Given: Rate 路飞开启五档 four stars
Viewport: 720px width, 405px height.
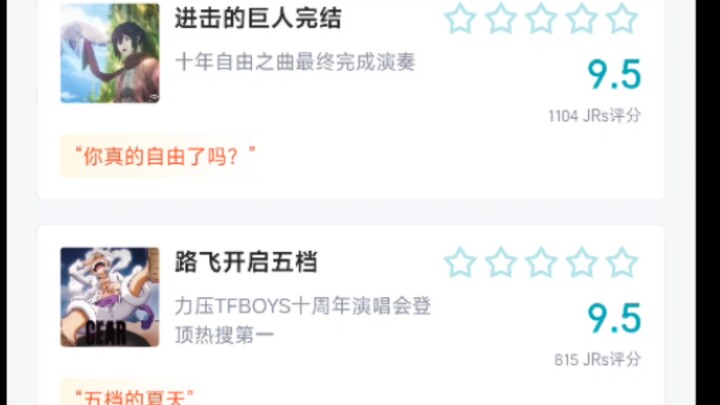Looking at the screenshot, I should (581, 263).
